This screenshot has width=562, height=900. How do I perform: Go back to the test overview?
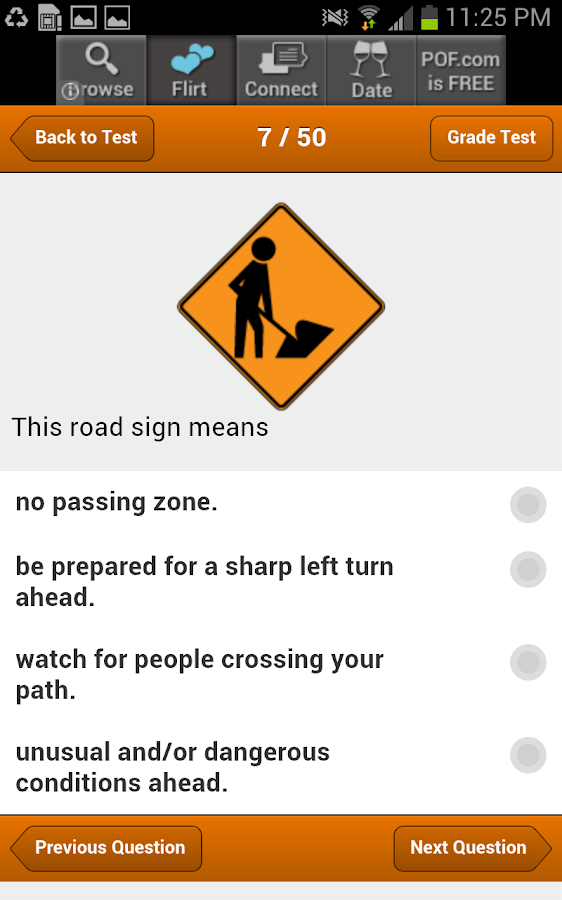82,138
